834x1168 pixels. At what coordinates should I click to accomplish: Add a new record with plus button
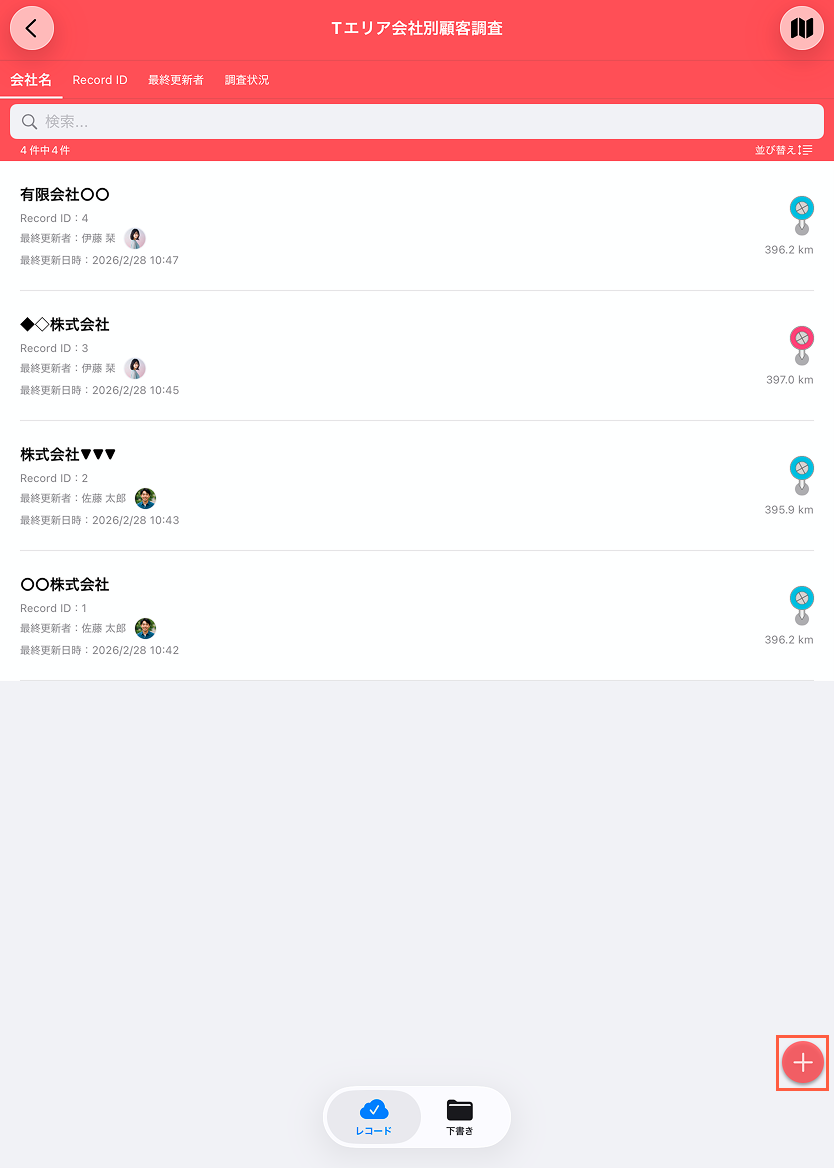tap(802, 1063)
